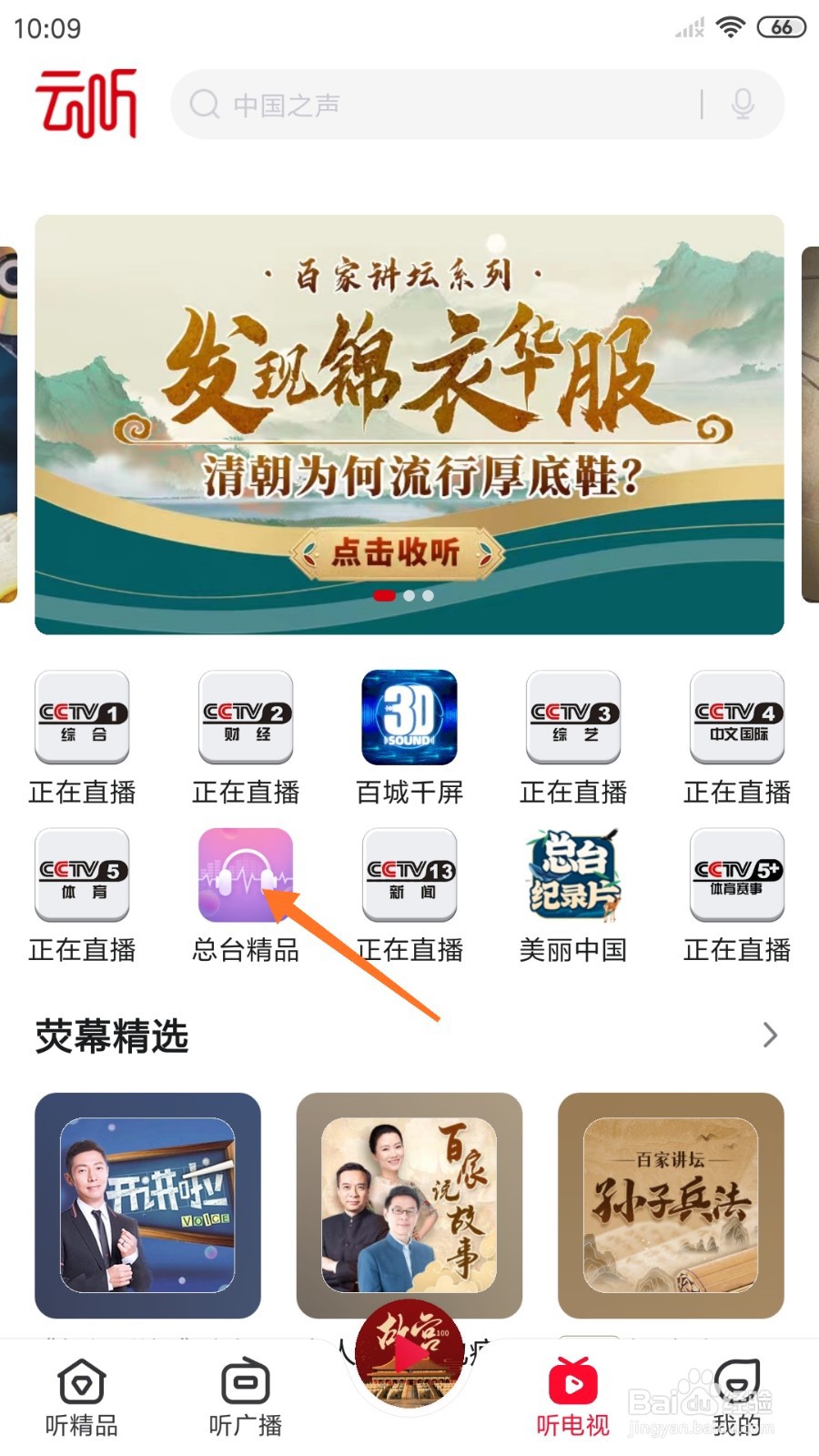Image resolution: width=819 pixels, height=1456 pixels.
Task: Switch to the 听广播 tab
Action: pos(244,1394)
